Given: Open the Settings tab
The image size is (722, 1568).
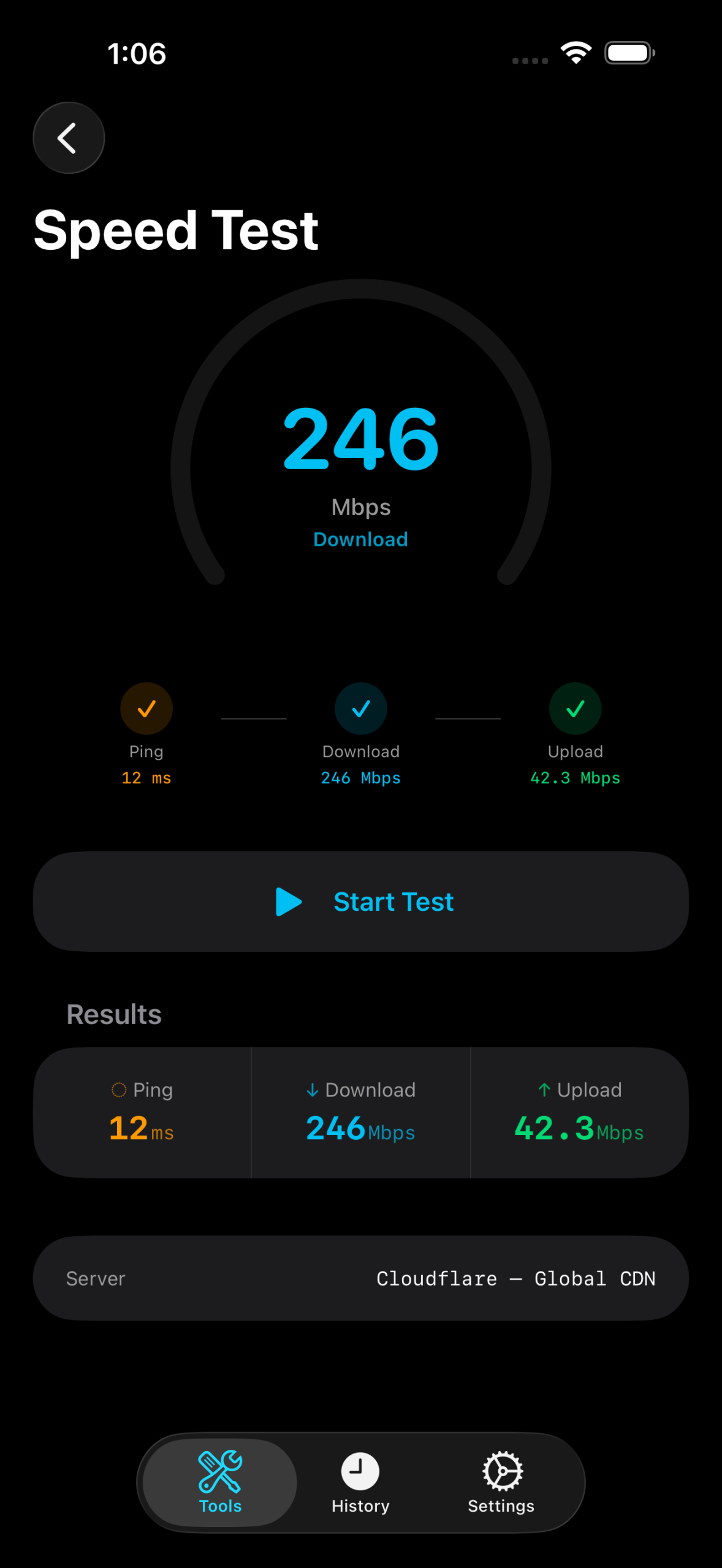Looking at the screenshot, I should coord(501,1482).
